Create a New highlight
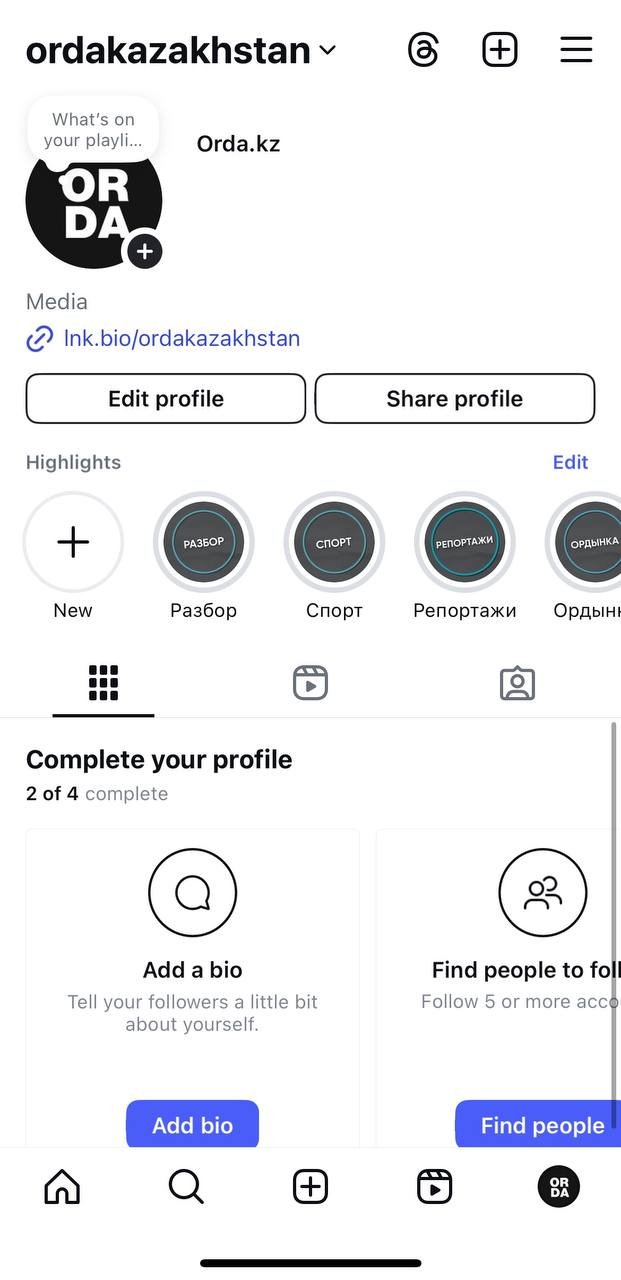This screenshot has height=1280, width=621. (73, 542)
